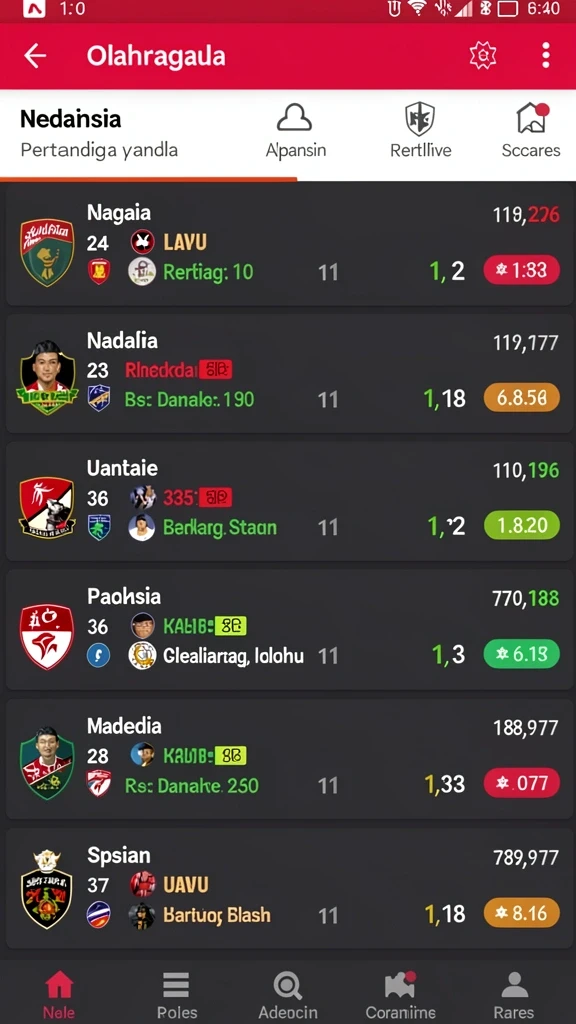Tap the 6.13 button on Paohsia
The image size is (576, 1024).
pyautogui.click(x=521, y=654)
